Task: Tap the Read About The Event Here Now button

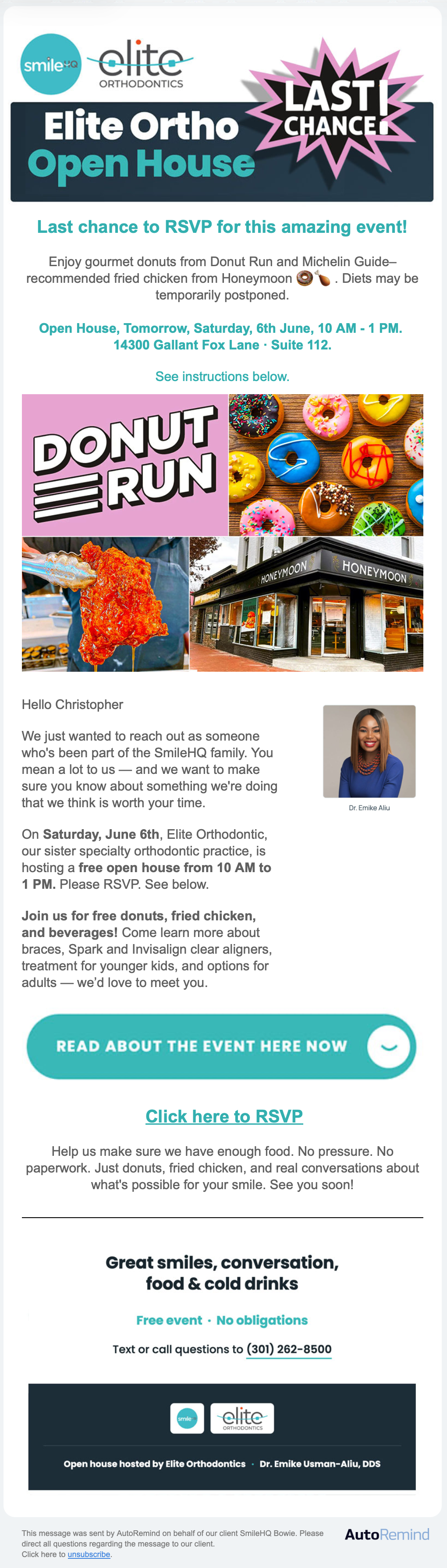Action: [x=221, y=1046]
